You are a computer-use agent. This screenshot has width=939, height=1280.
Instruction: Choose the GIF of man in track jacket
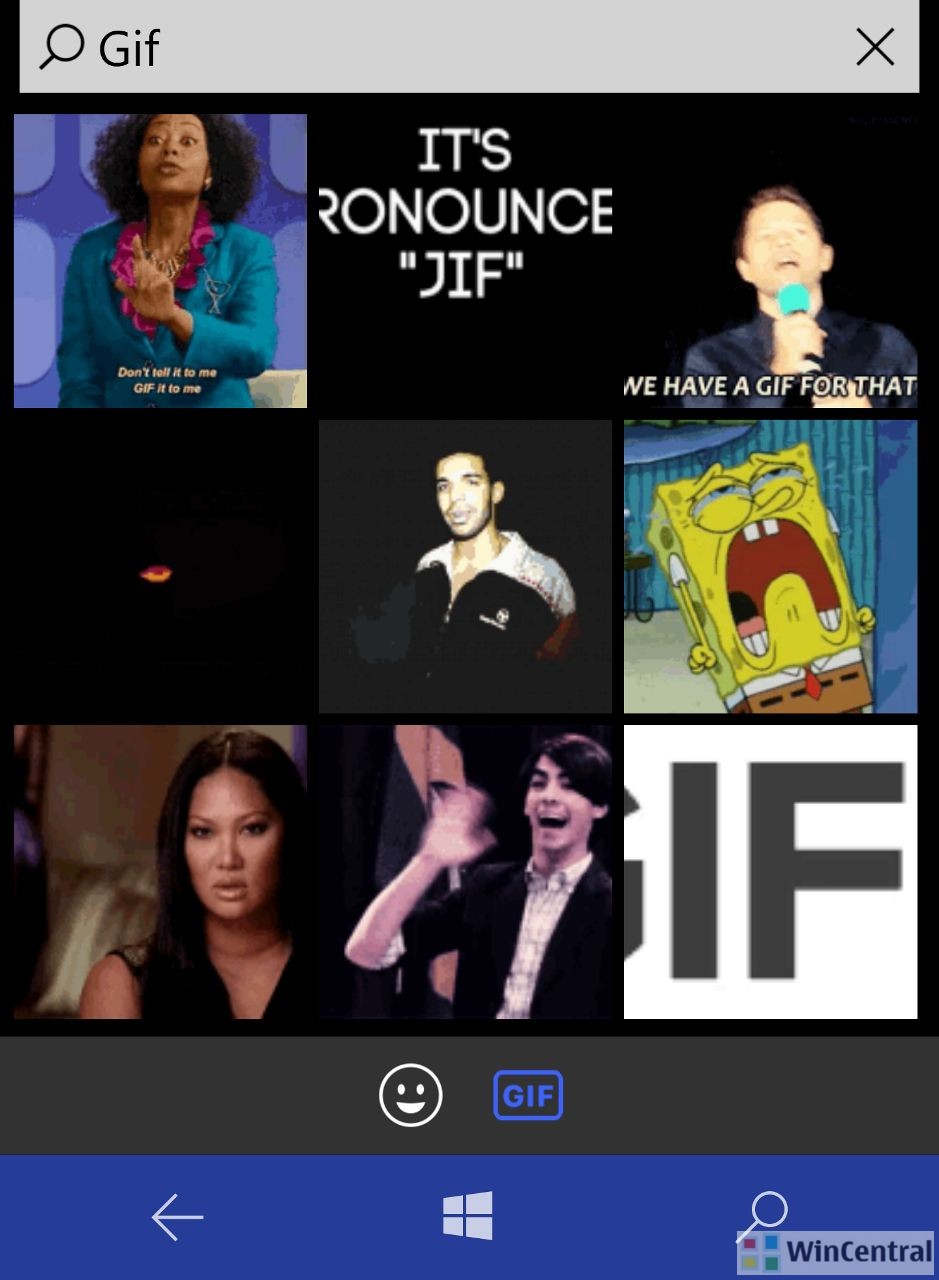pyautogui.click(x=465, y=566)
